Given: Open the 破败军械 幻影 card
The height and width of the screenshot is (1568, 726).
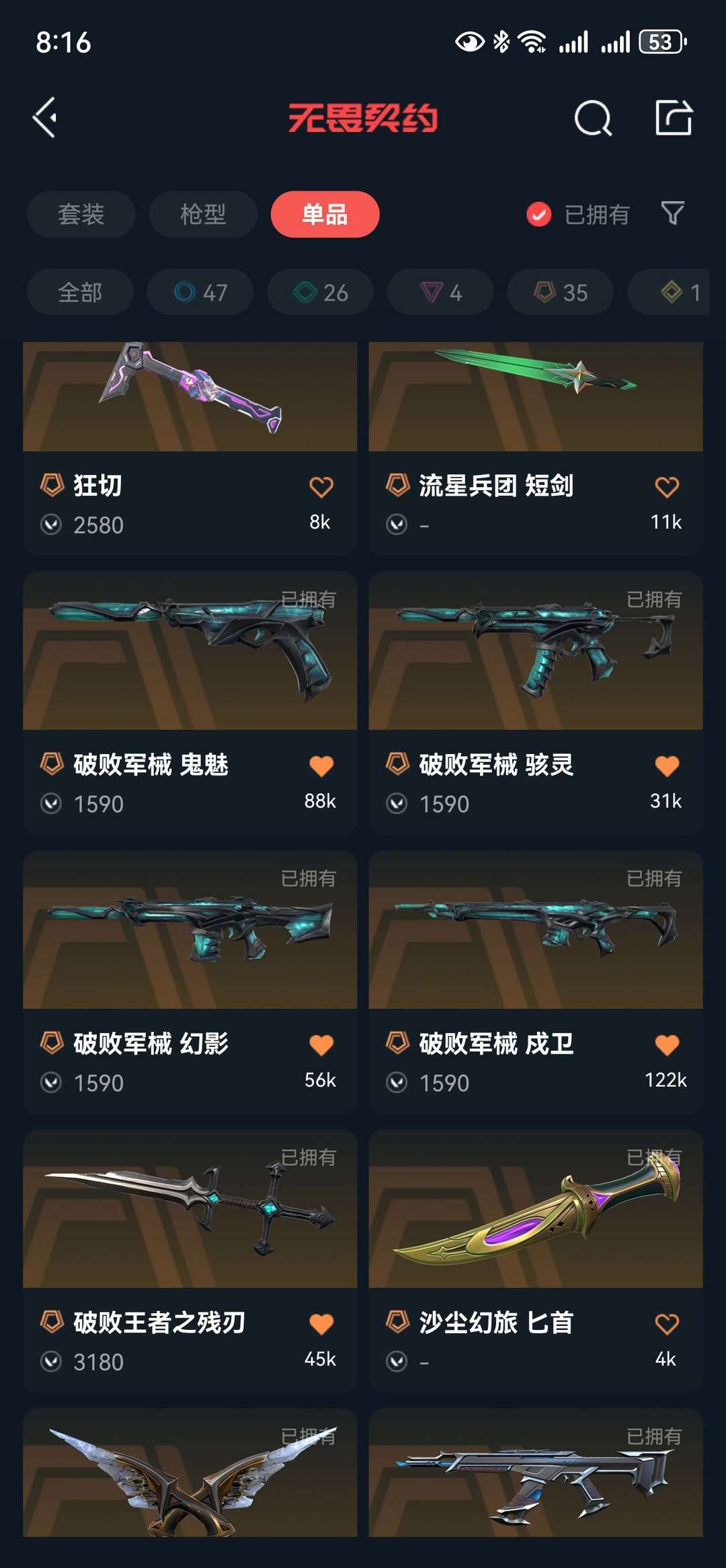Looking at the screenshot, I should (190, 983).
